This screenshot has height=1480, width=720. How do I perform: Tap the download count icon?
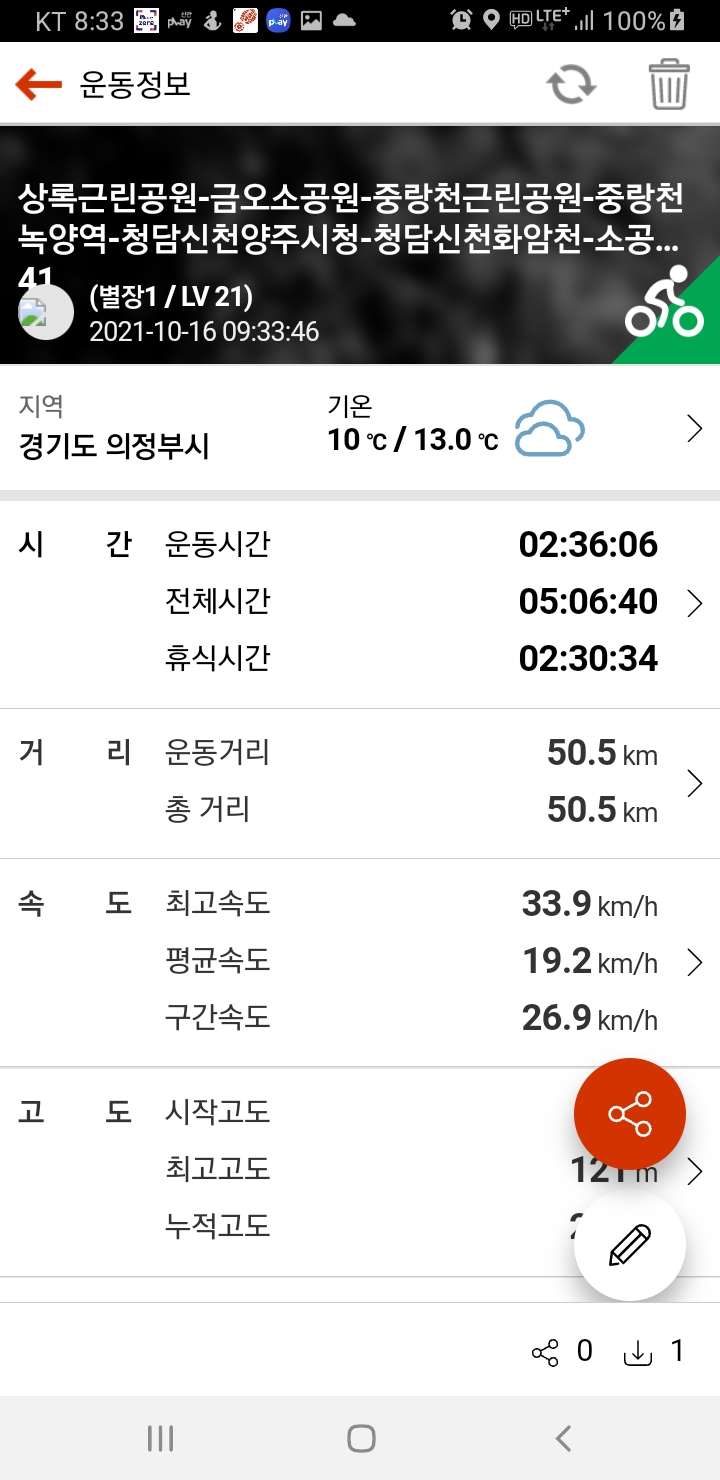click(x=637, y=1353)
